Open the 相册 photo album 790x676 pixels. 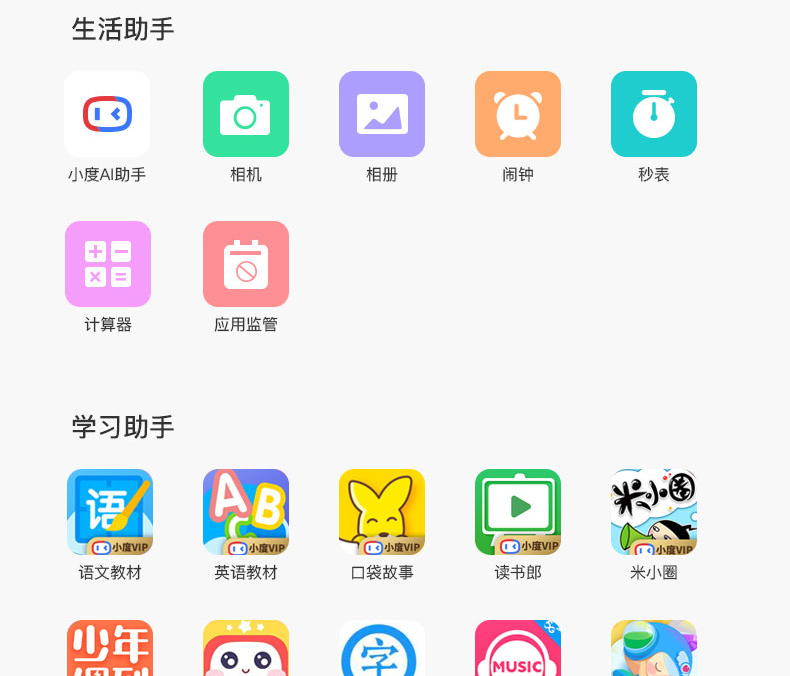pos(382,114)
